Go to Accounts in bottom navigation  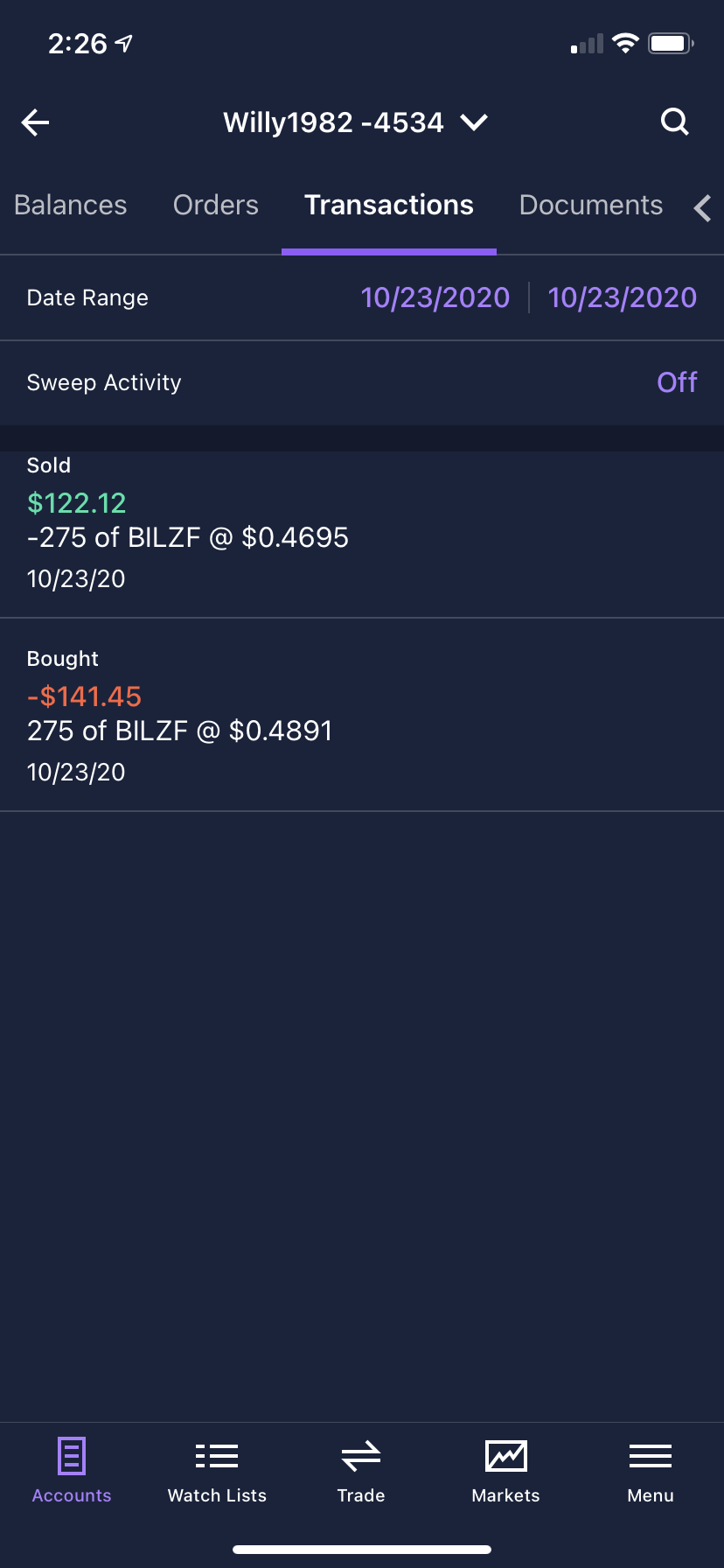tap(72, 1470)
